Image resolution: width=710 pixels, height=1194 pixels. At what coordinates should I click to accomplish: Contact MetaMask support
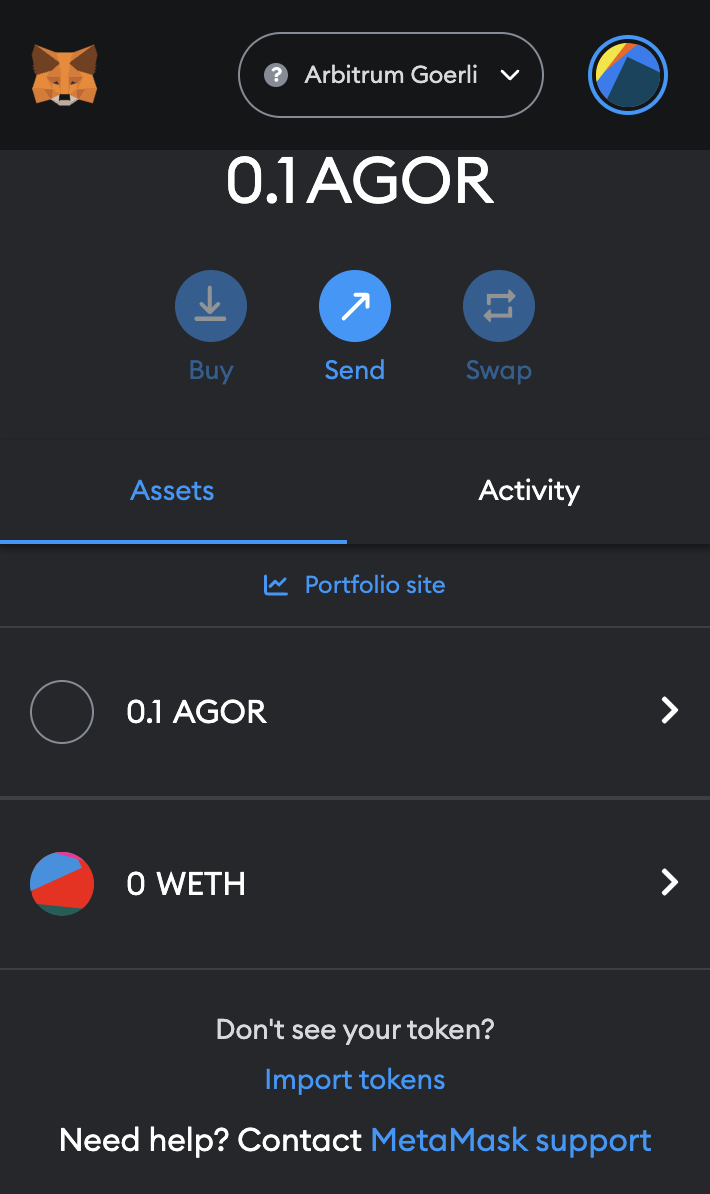[x=510, y=1140]
